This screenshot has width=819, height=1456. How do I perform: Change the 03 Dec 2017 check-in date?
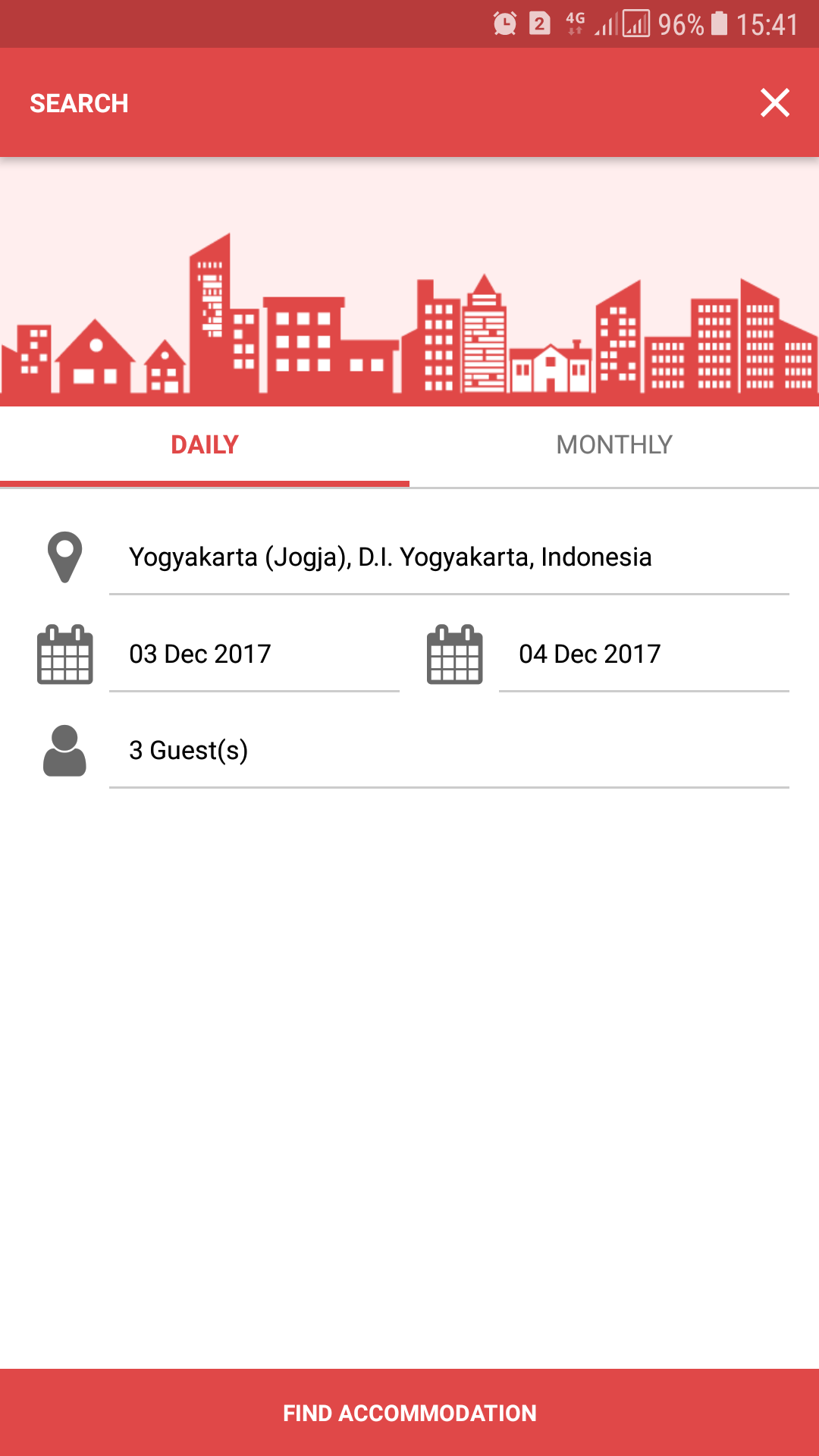[253, 654]
